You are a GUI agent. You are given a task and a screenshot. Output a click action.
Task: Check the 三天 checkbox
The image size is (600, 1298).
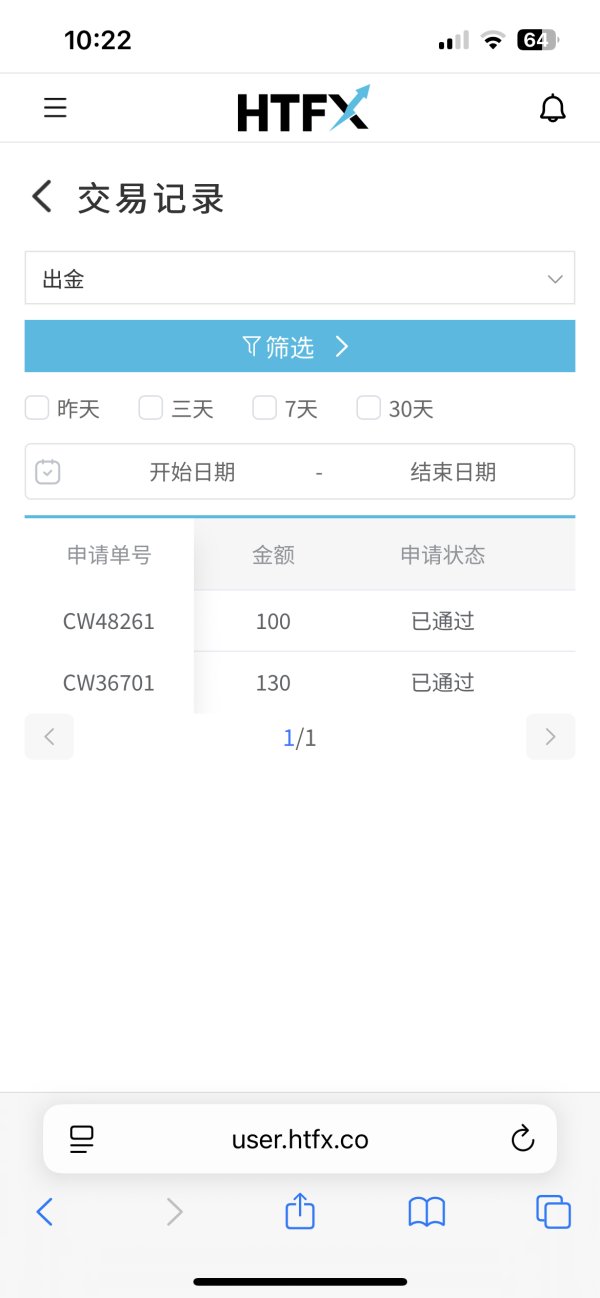tap(151, 408)
